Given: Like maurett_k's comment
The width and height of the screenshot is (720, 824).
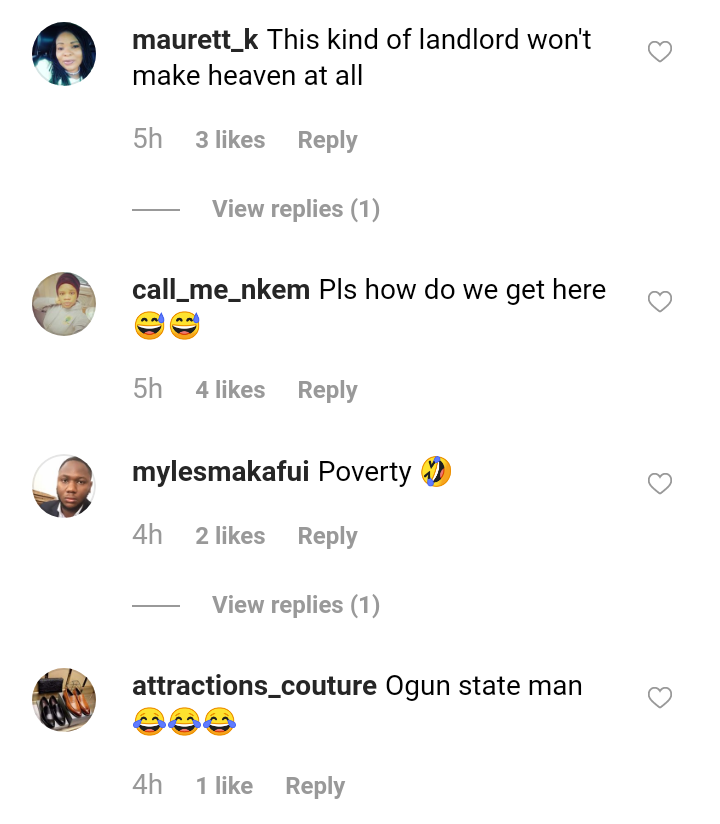Looking at the screenshot, I should [660, 52].
